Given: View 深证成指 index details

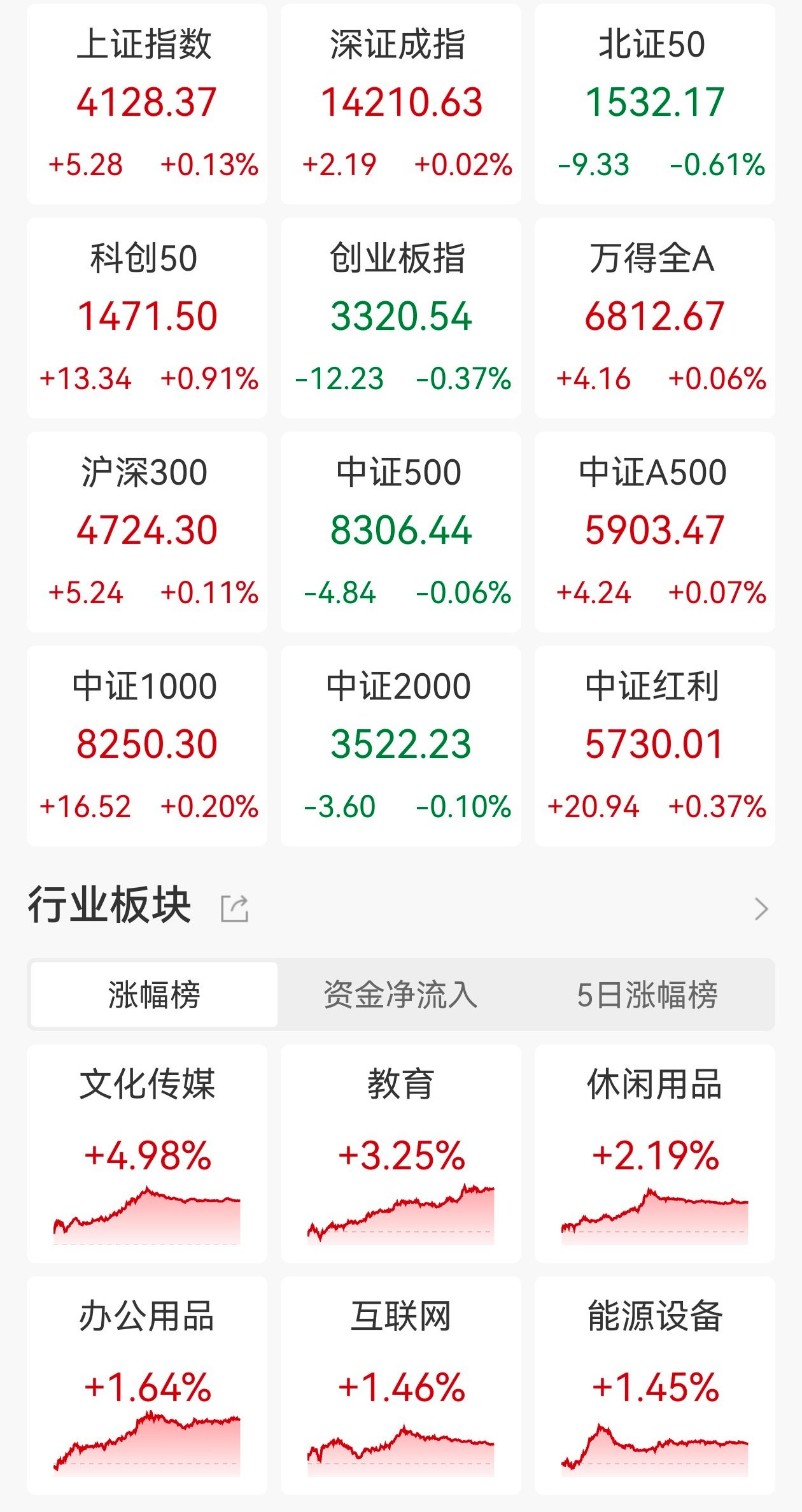Looking at the screenshot, I should [401, 104].
